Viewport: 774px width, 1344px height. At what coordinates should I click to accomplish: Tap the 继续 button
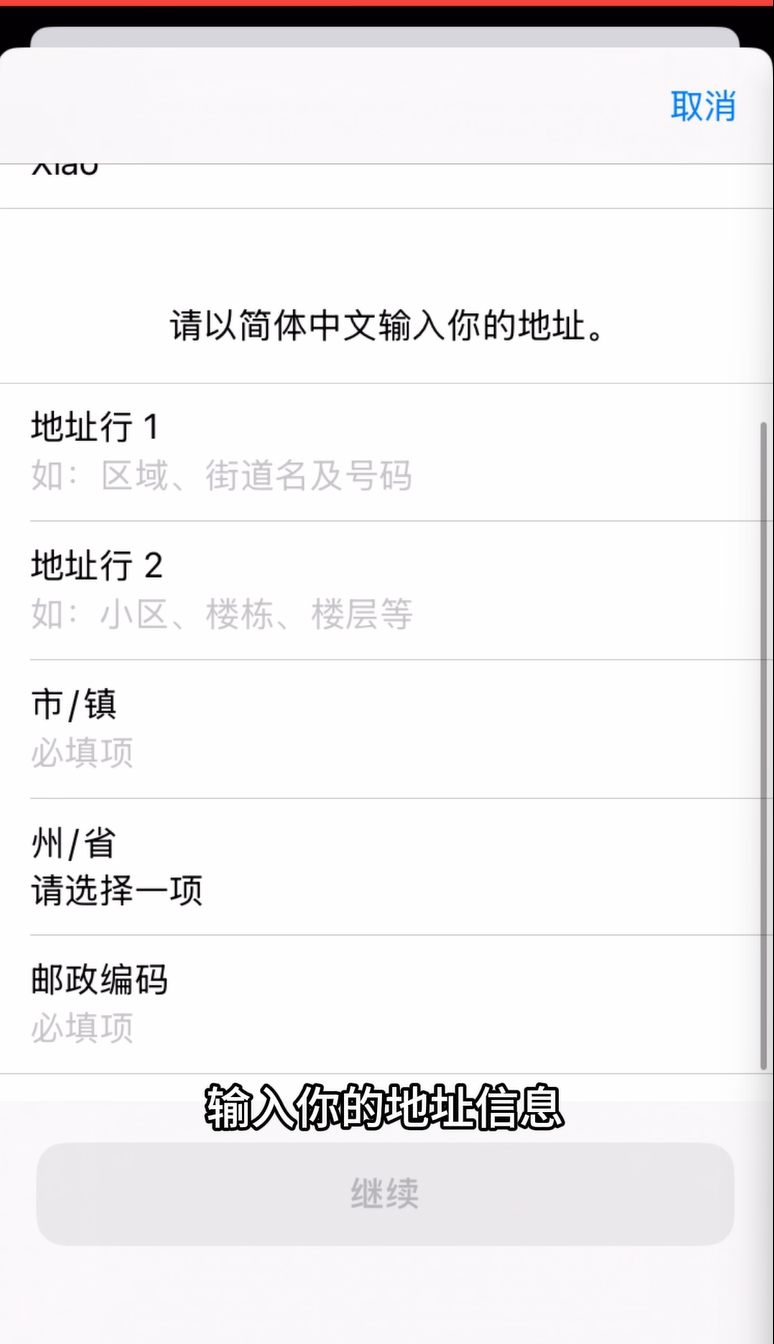385,1194
